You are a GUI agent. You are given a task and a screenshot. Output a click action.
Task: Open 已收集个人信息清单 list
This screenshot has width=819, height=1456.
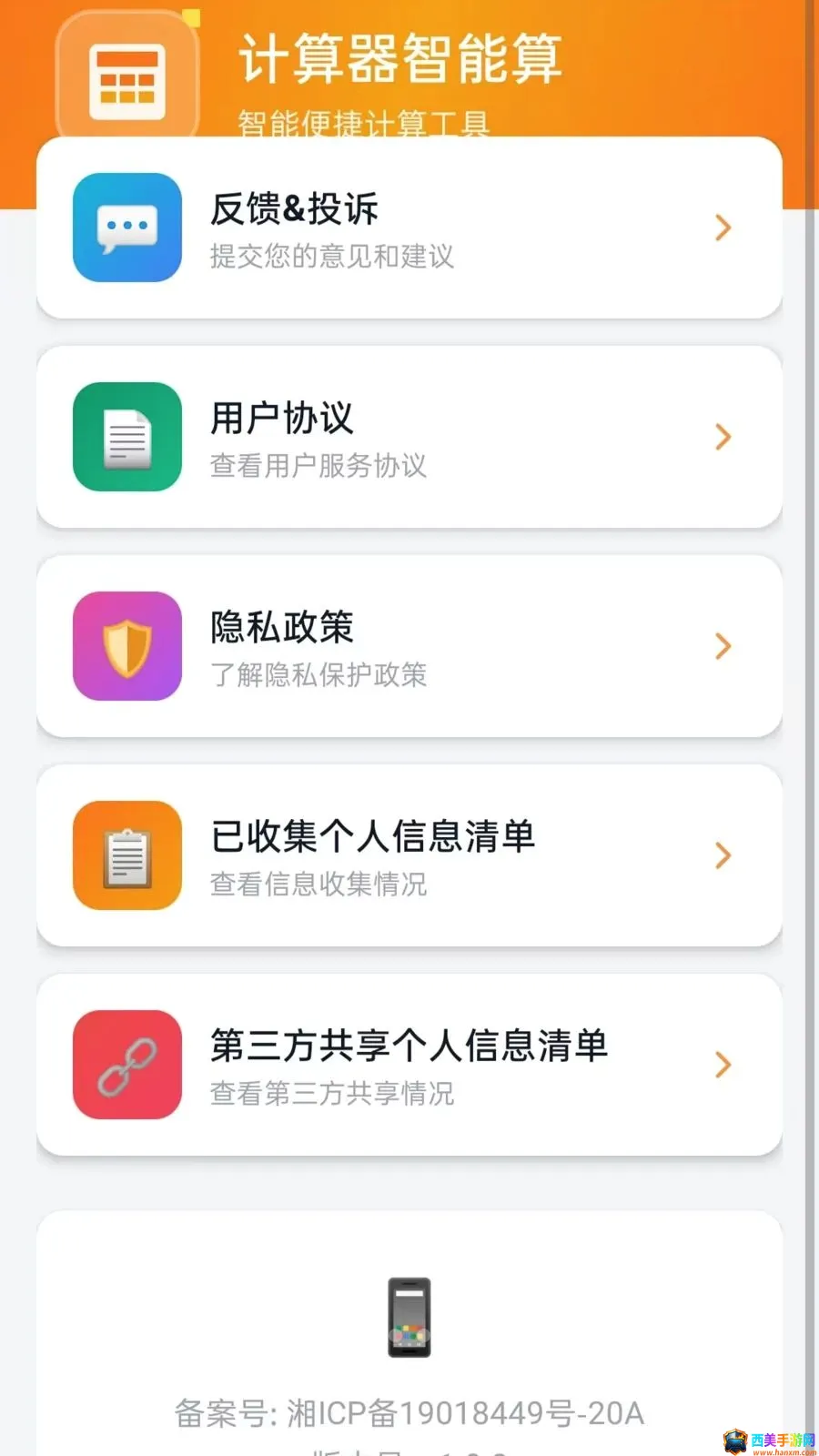pos(409,855)
